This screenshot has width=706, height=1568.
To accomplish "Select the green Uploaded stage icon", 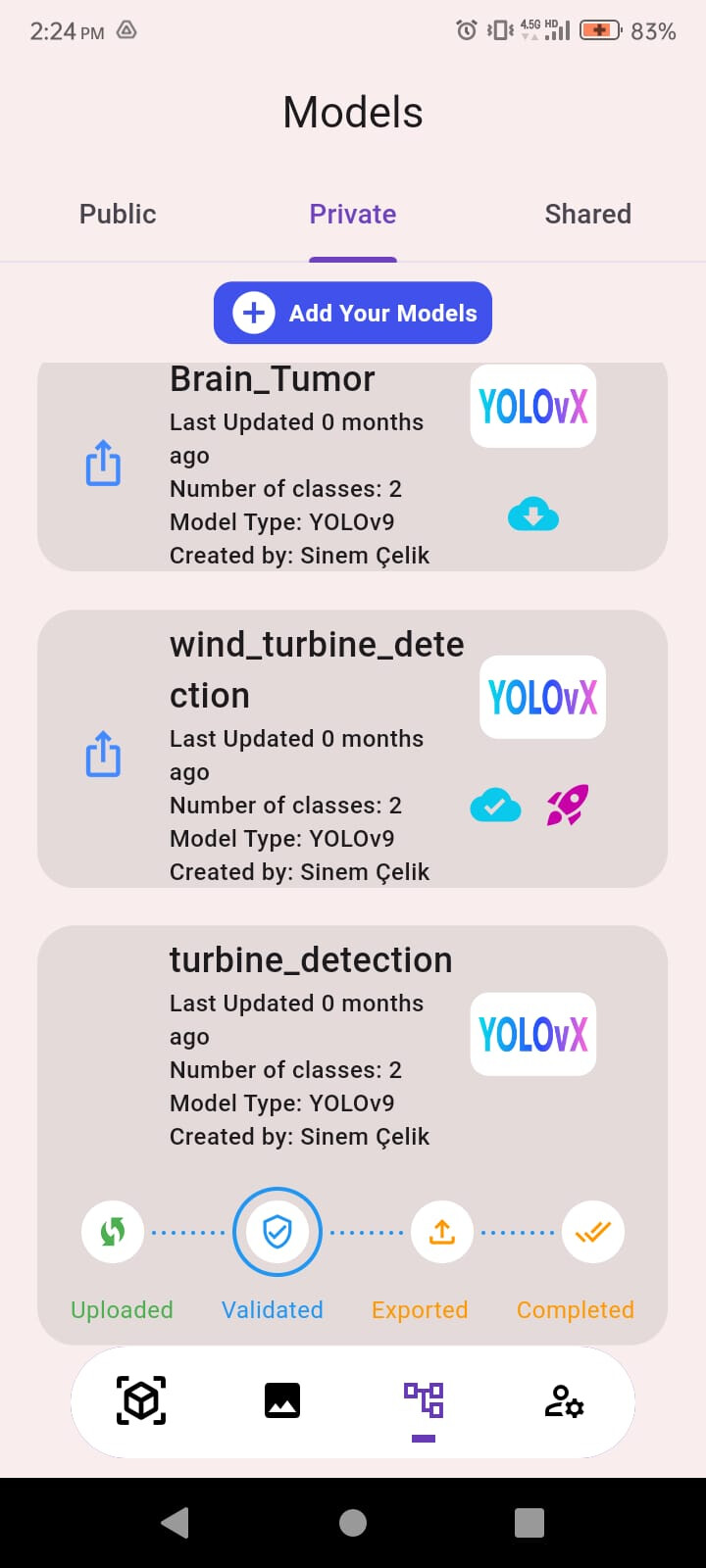I will click(112, 1231).
